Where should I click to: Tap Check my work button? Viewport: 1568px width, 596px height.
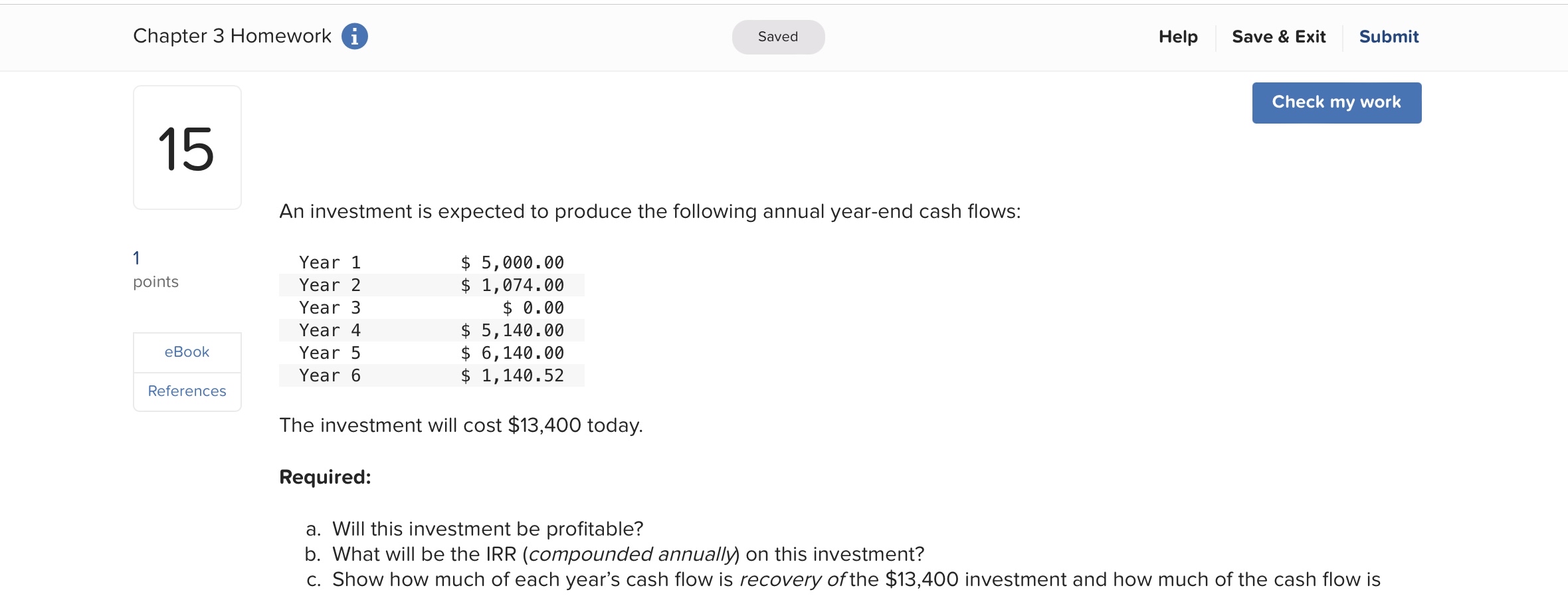1336,102
